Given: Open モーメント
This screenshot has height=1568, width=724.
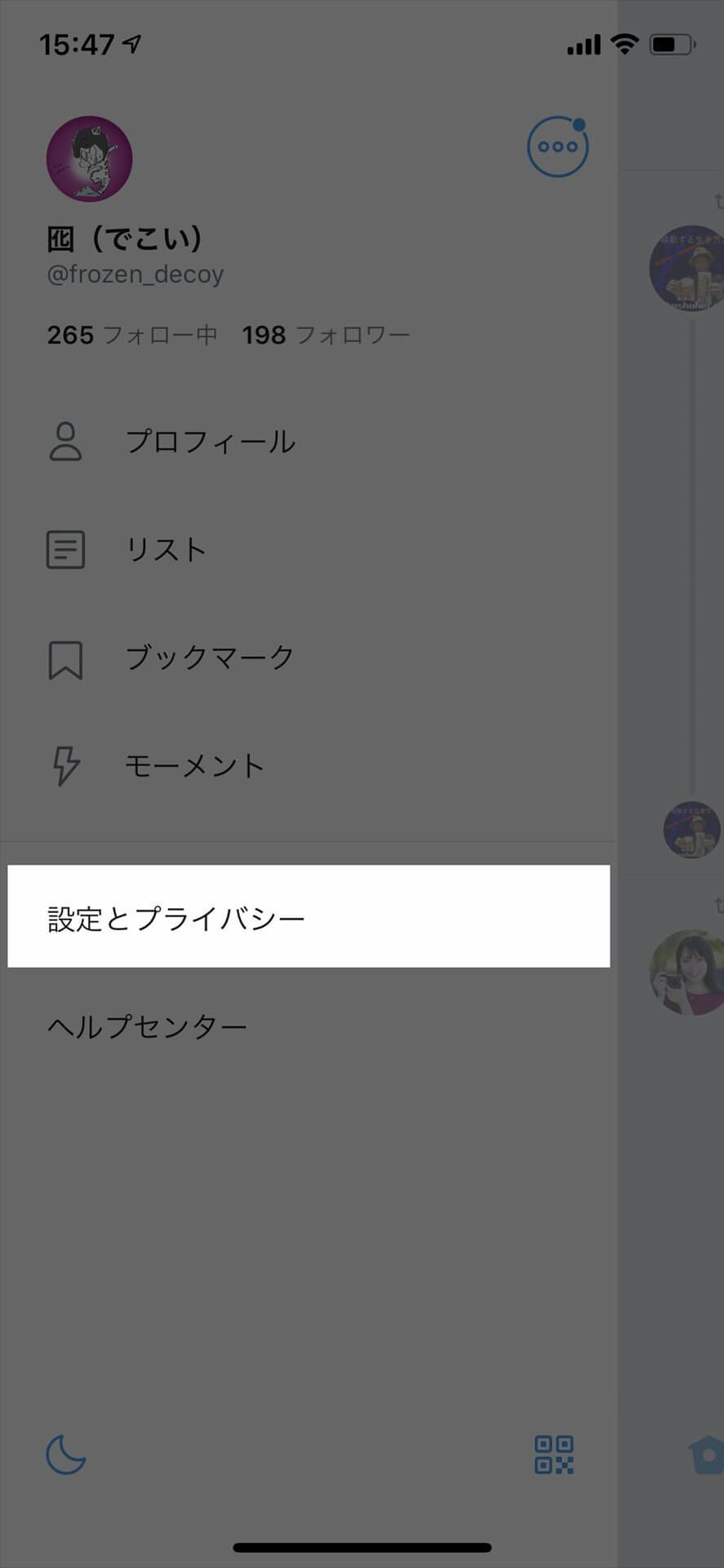Looking at the screenshot, I should 194,766.
